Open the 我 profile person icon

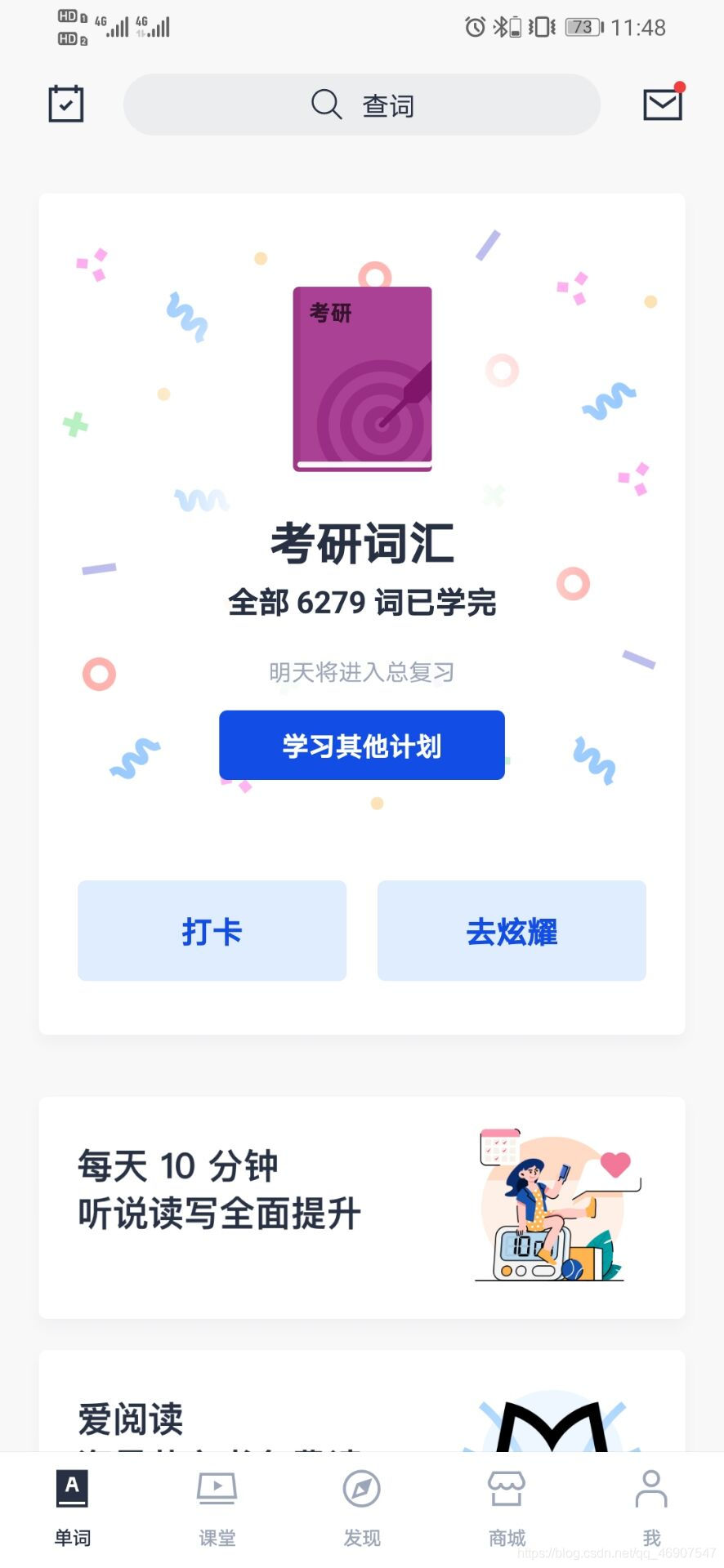coord(650,1488)
